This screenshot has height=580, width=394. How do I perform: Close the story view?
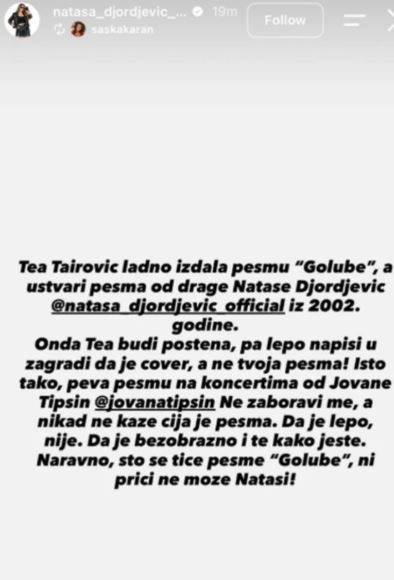(390, 20)
